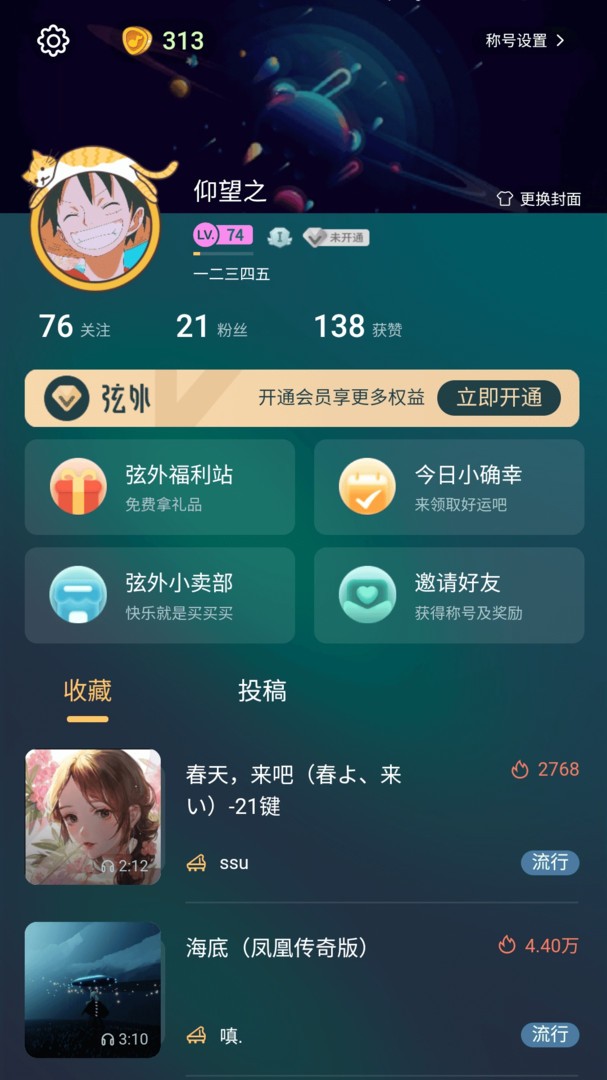
Task: View the 76 关注 following list
Action: point(75,327)
